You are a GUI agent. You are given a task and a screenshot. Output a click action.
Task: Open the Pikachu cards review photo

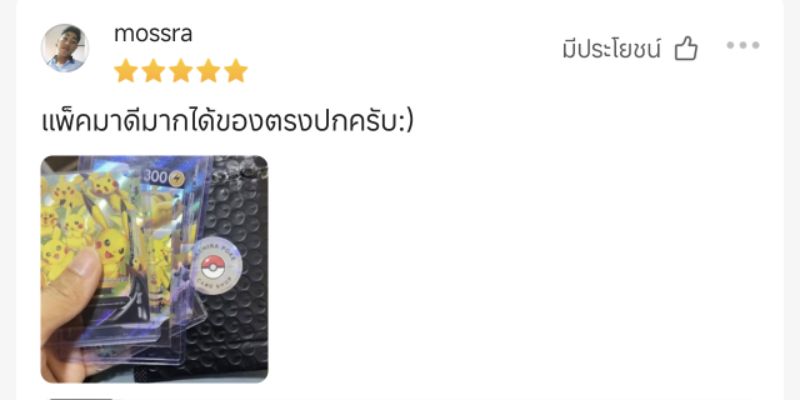(154, 268)
